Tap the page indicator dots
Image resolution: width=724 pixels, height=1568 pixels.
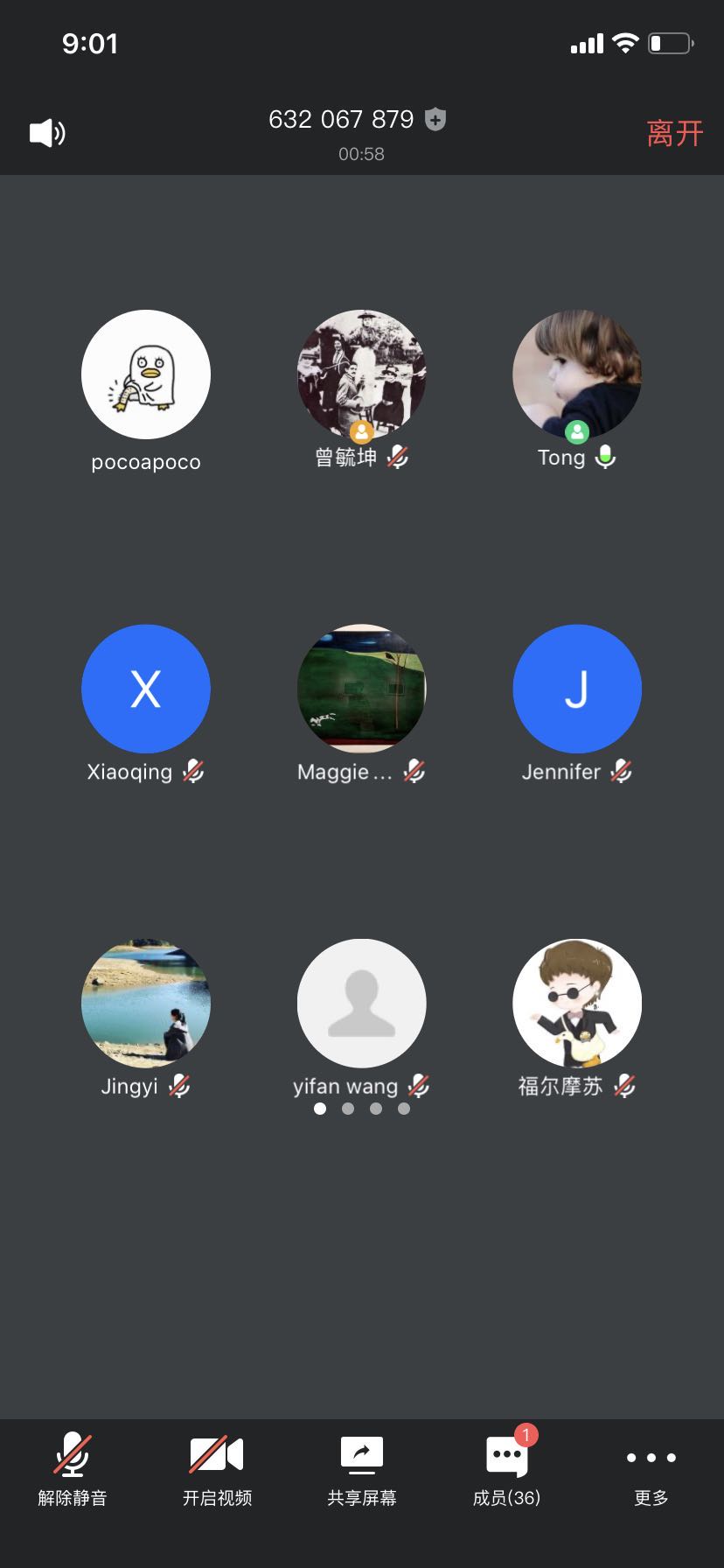point(362,1109)
